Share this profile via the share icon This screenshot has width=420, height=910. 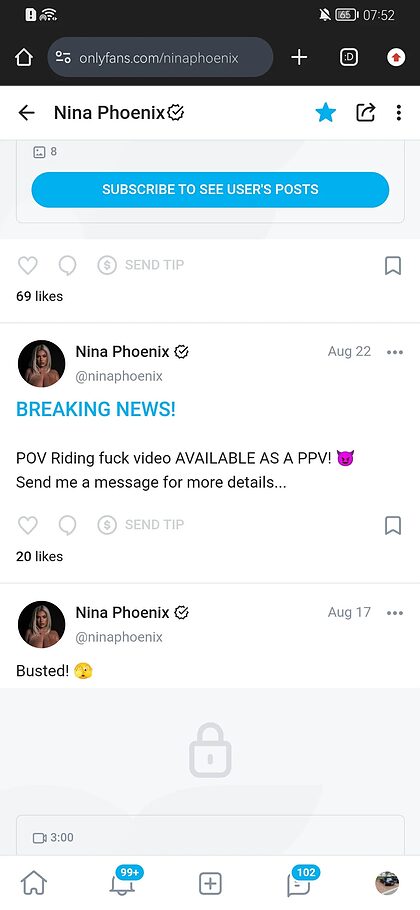[x=365, y=113]
